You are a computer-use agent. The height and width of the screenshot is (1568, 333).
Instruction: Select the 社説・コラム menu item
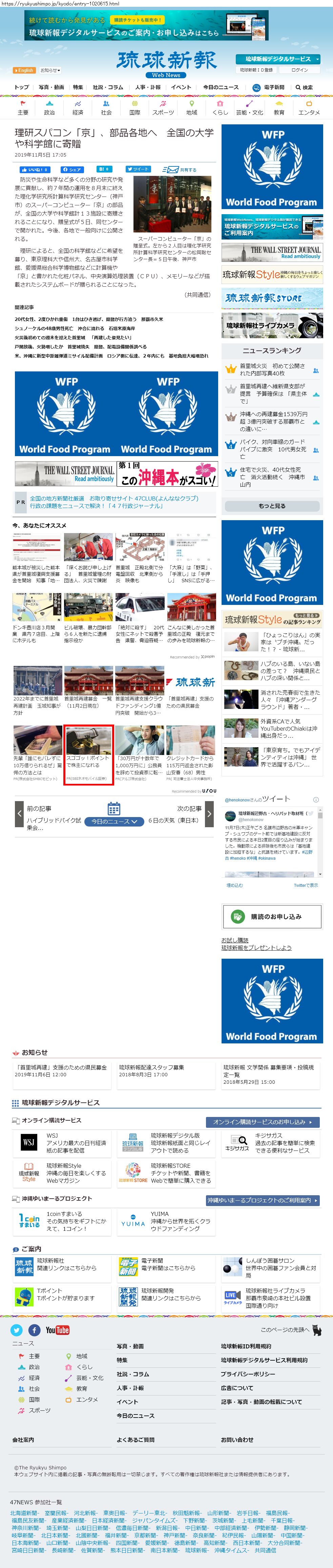click(x=108, y=87)
